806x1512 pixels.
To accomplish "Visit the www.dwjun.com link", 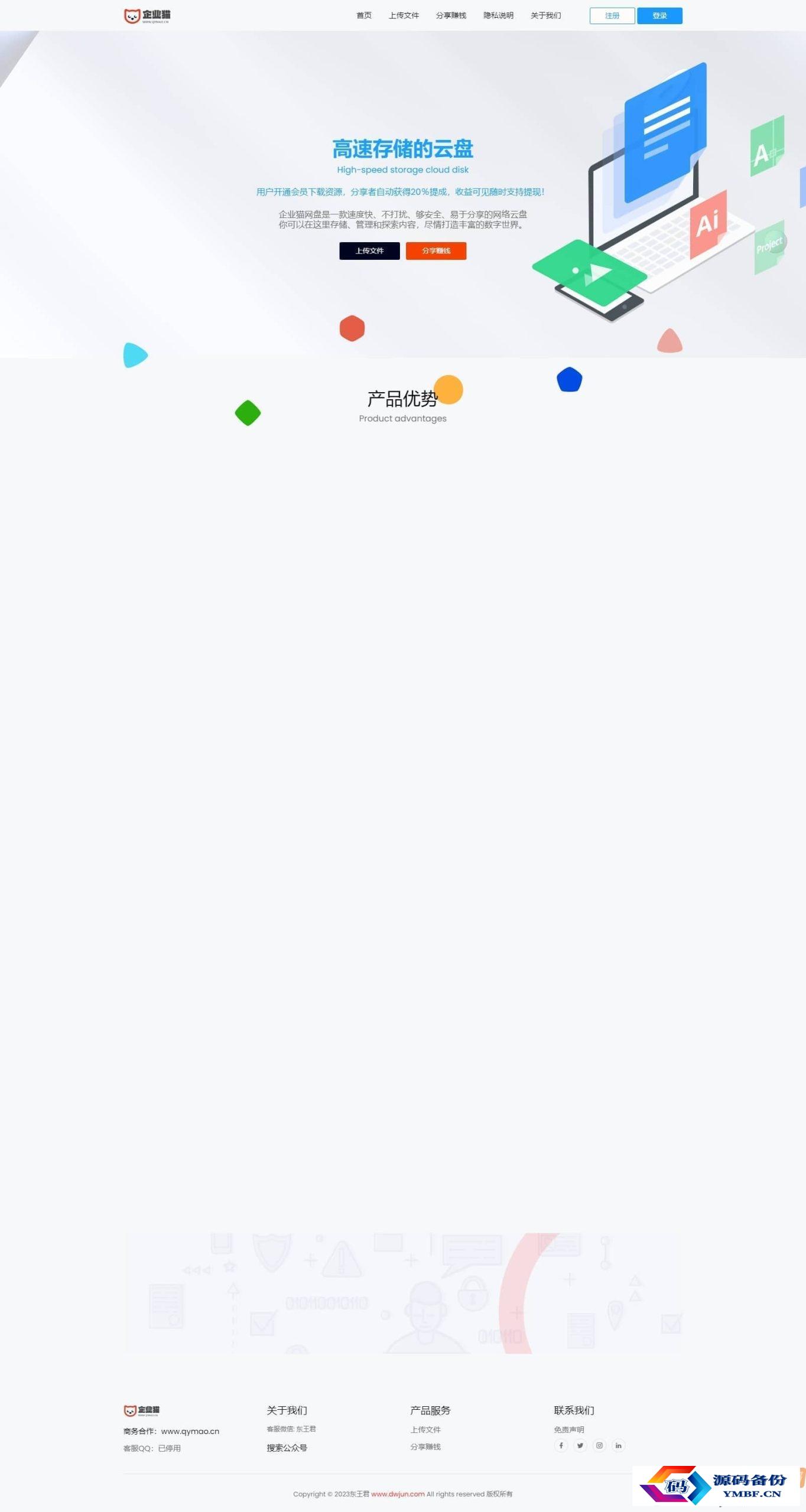I will (398, 1494).
